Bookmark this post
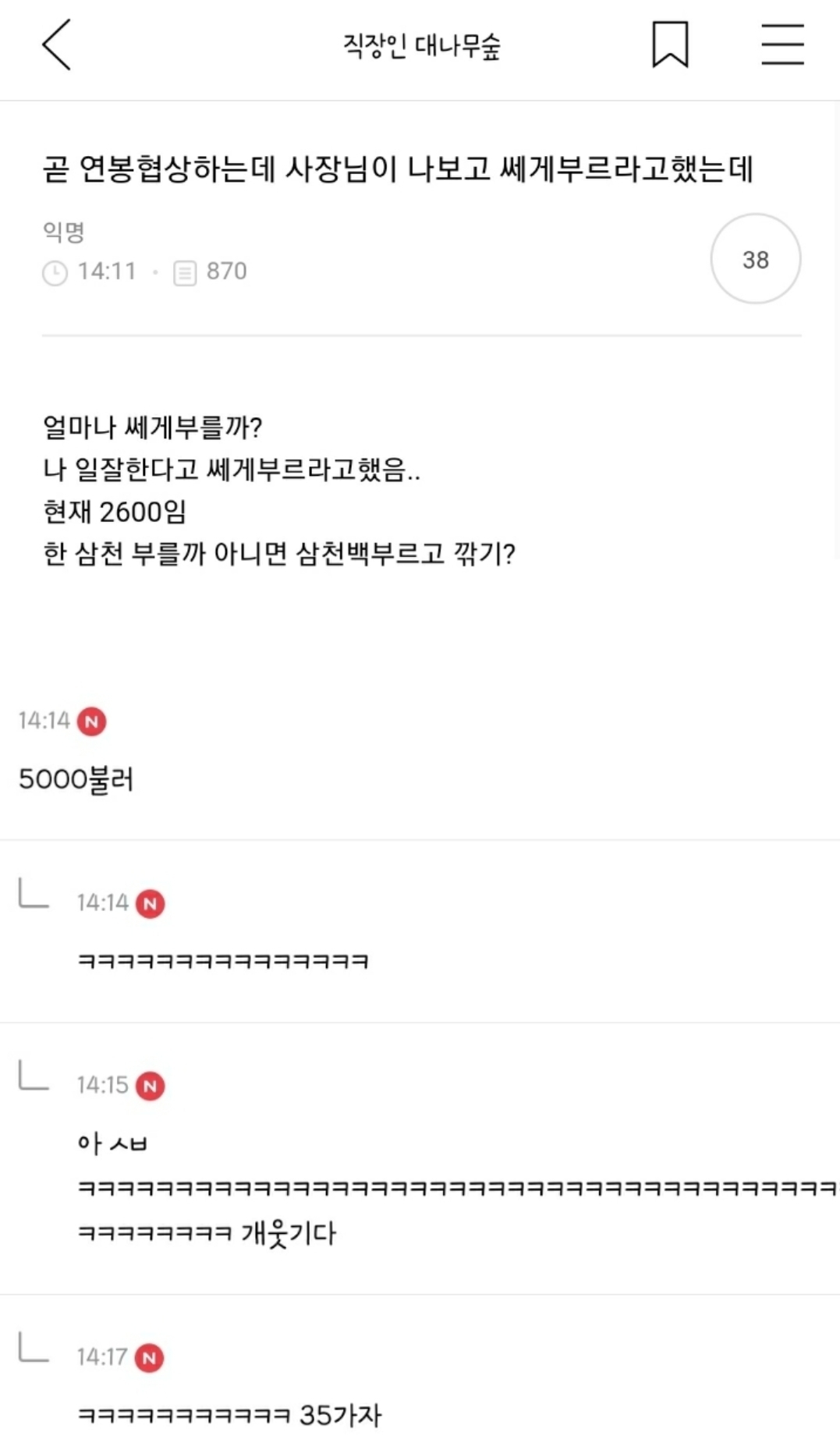The height and width of the screenshot is (1450, 840). (670, 44)
